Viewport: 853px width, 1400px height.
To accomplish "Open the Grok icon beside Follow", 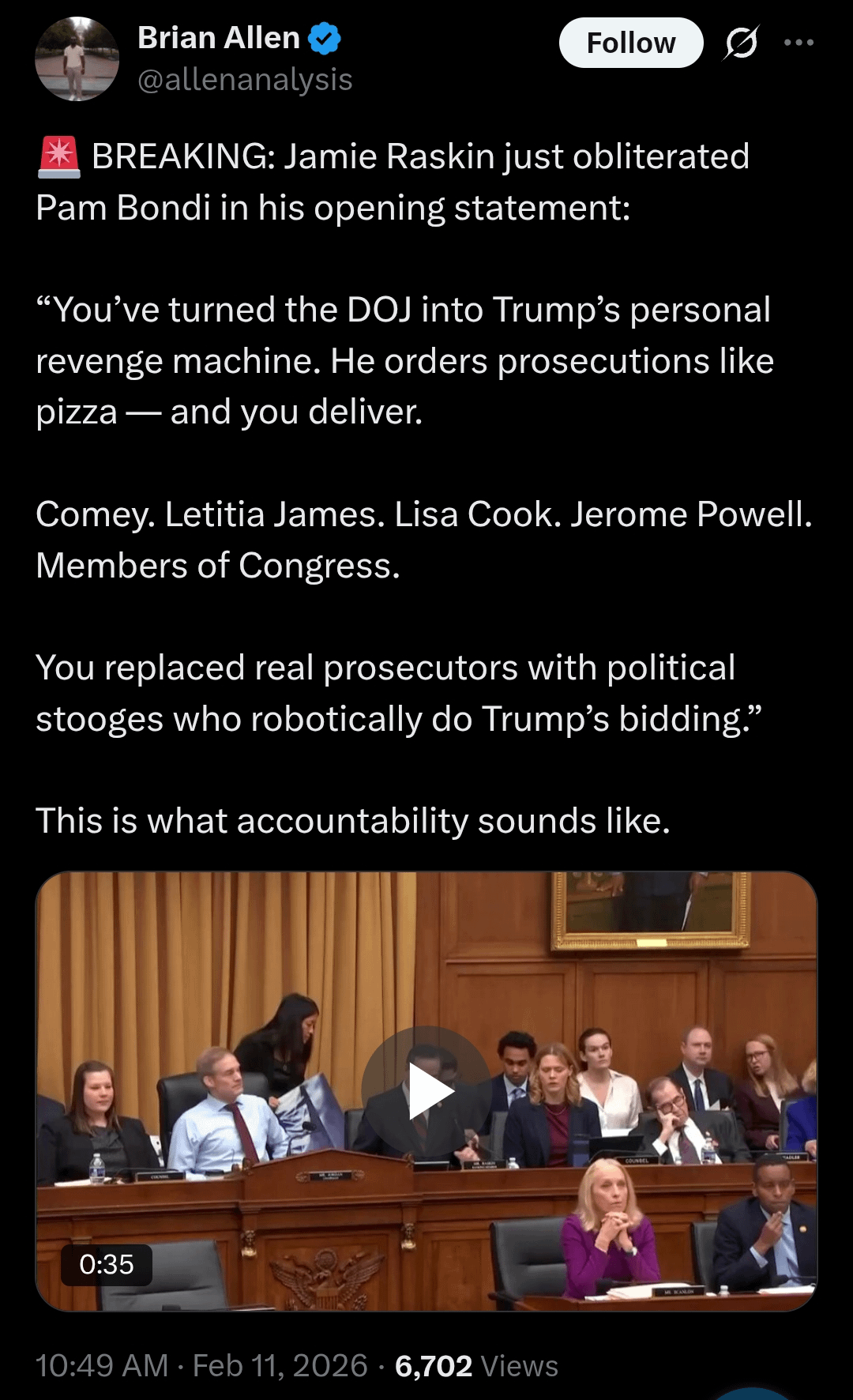I will point(742,43).
